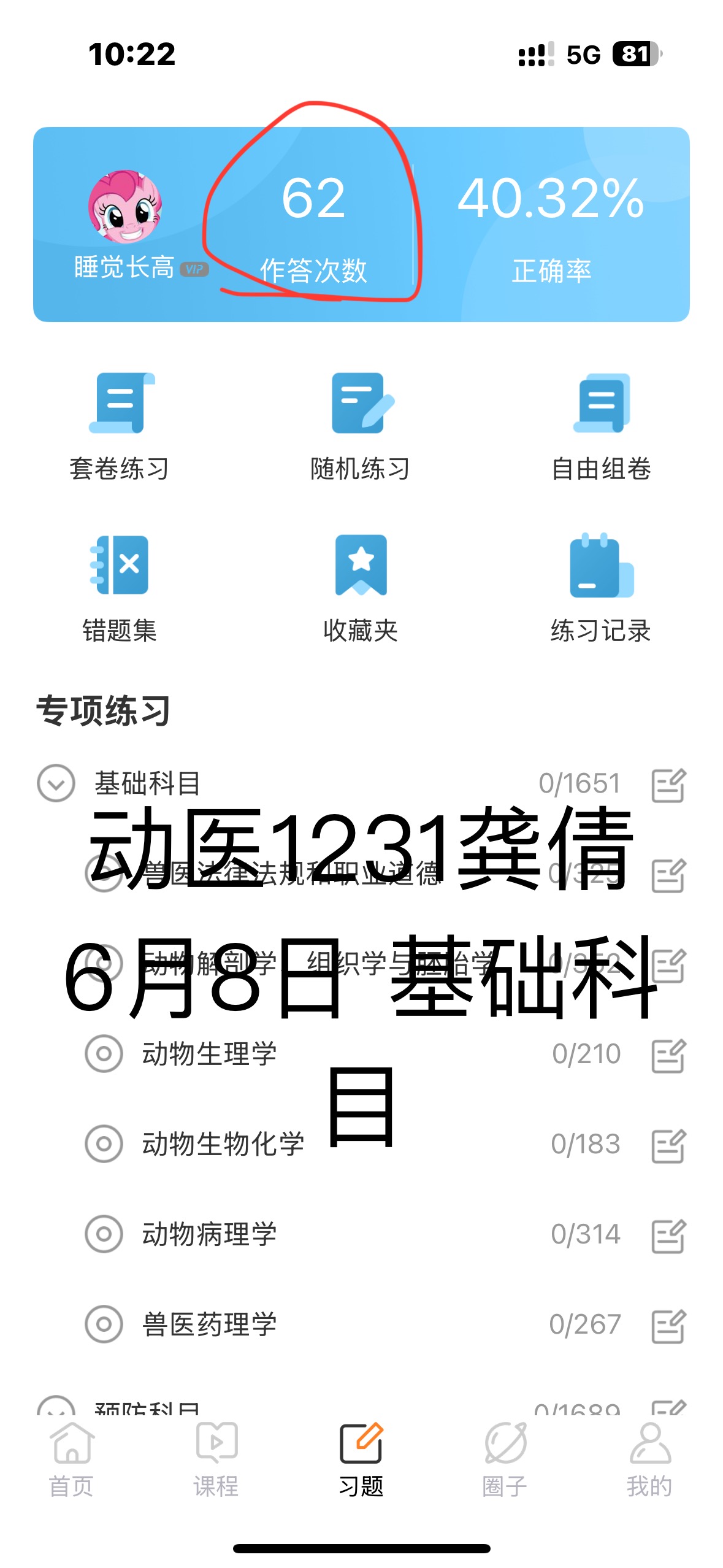Switch to the 圈子 tab
The image size is (723, 1568).
(505, 1460)
